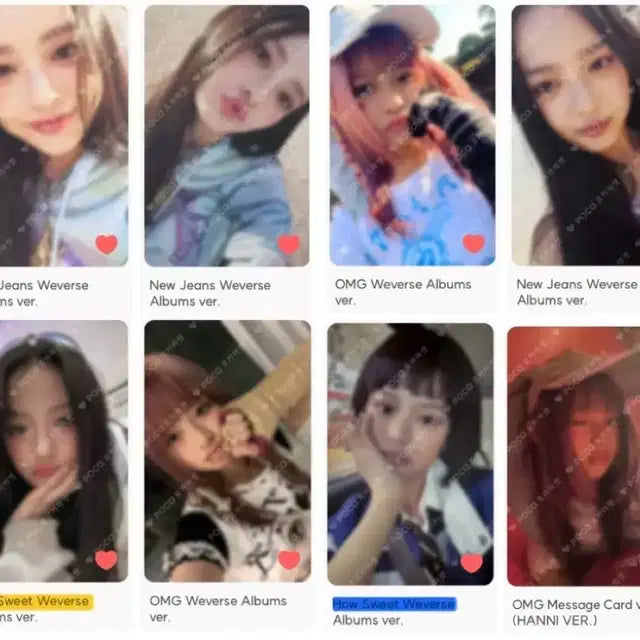Toggle heart on the kissing-pose New Jeans card
Image resolution: width=640 pixels, height=640 pixels.
tap(289, 244)
